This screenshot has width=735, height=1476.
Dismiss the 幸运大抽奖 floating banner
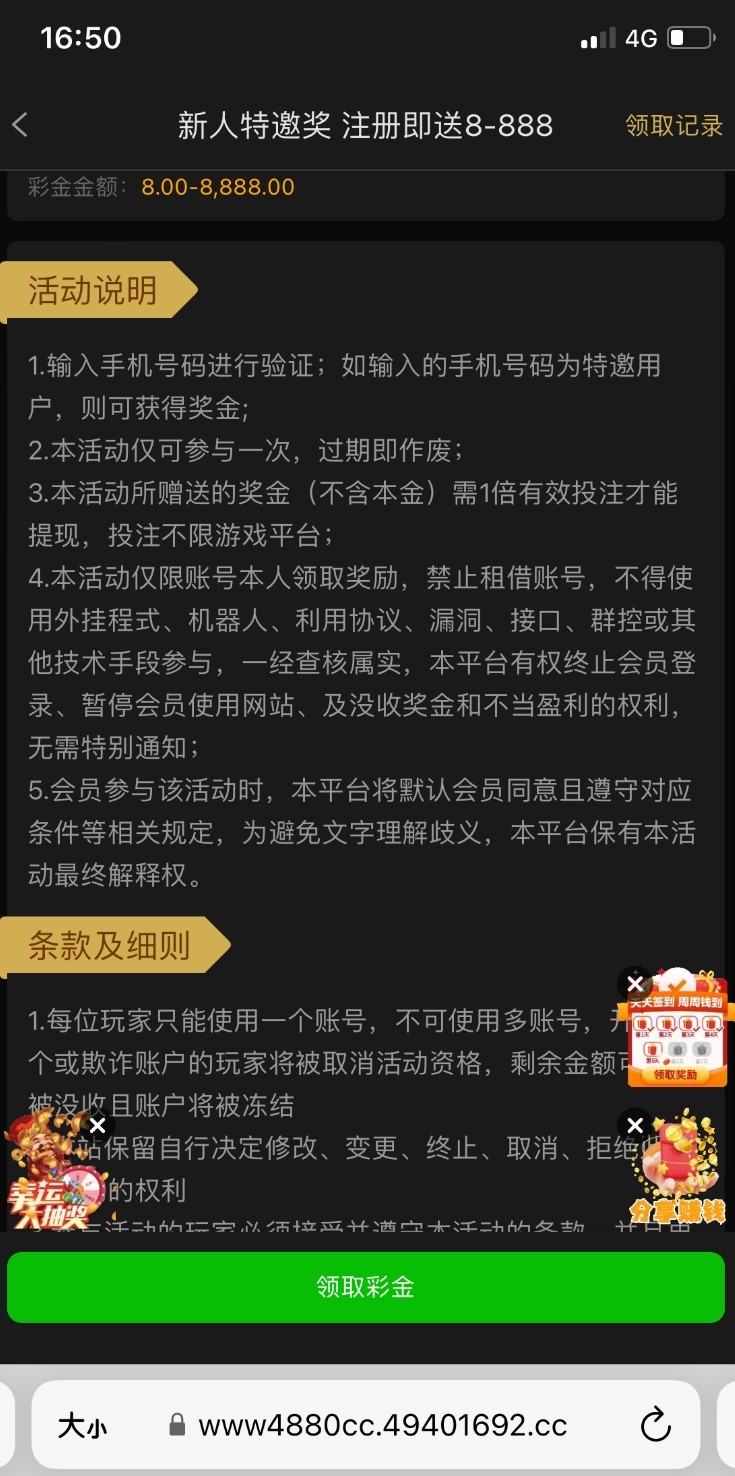(x=97, y=1126)
